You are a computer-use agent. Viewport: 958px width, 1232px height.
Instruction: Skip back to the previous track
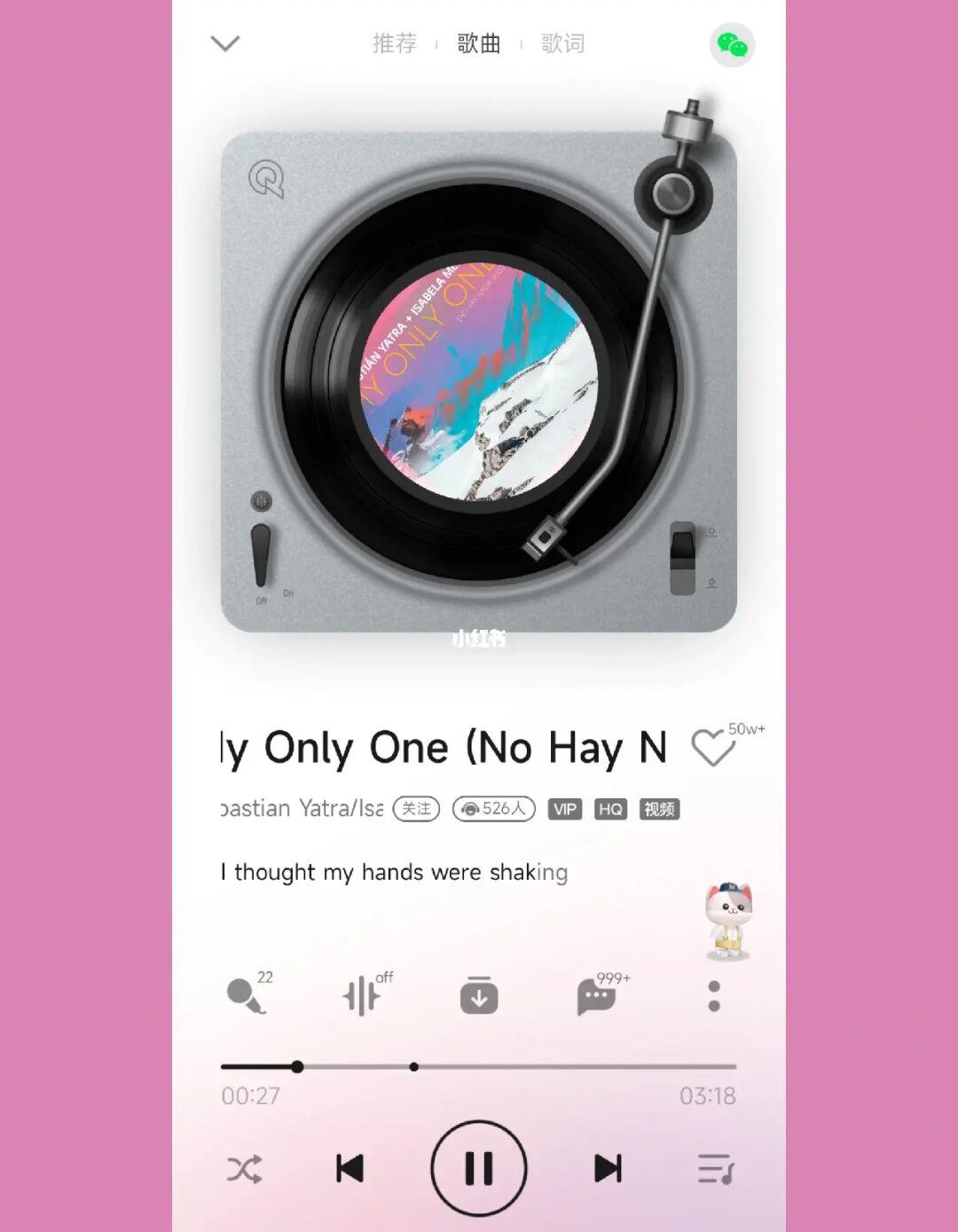point(350,1169)
